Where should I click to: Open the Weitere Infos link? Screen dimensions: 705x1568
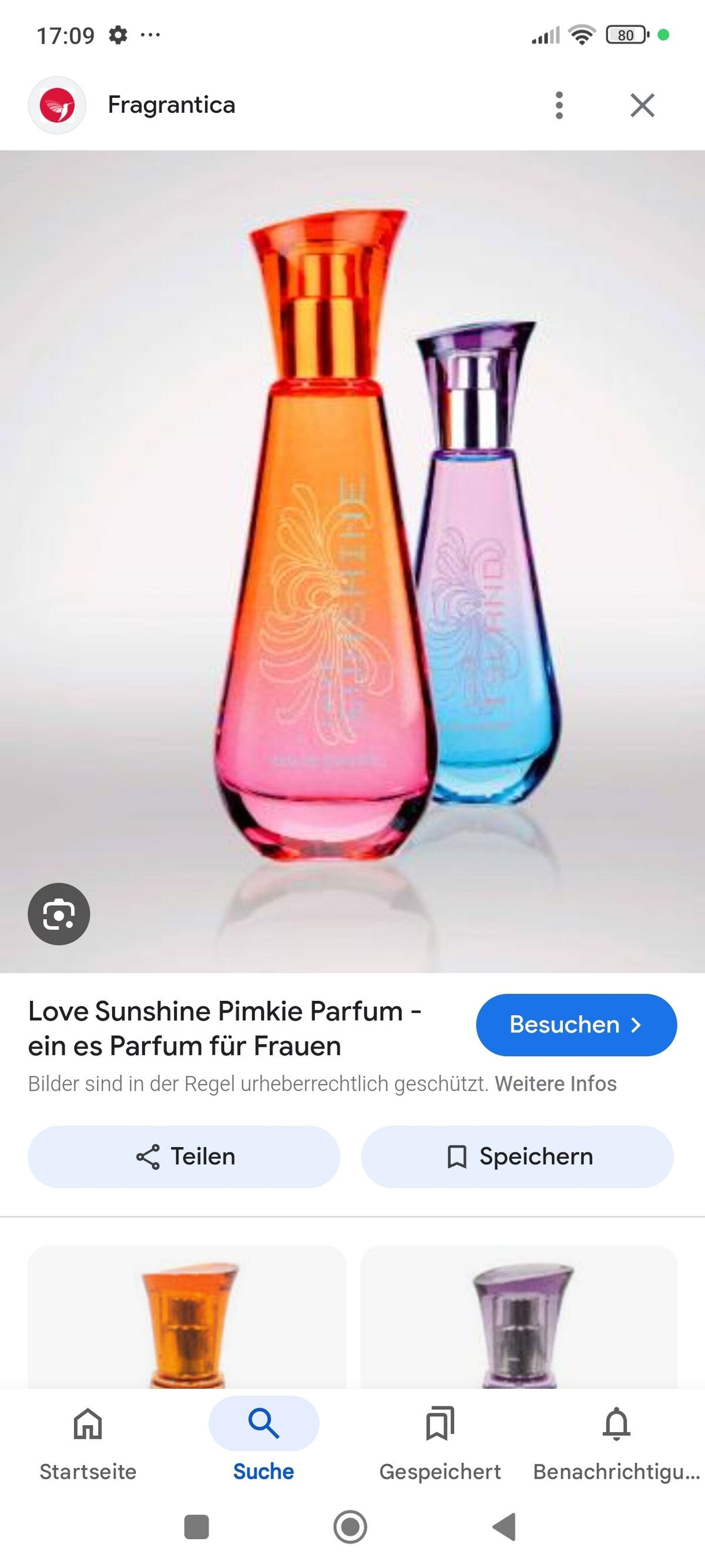555,1084
